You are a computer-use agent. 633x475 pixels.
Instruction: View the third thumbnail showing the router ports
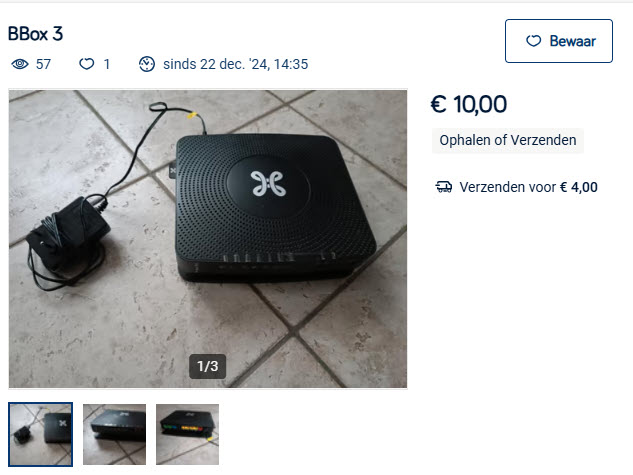point(187,434)
